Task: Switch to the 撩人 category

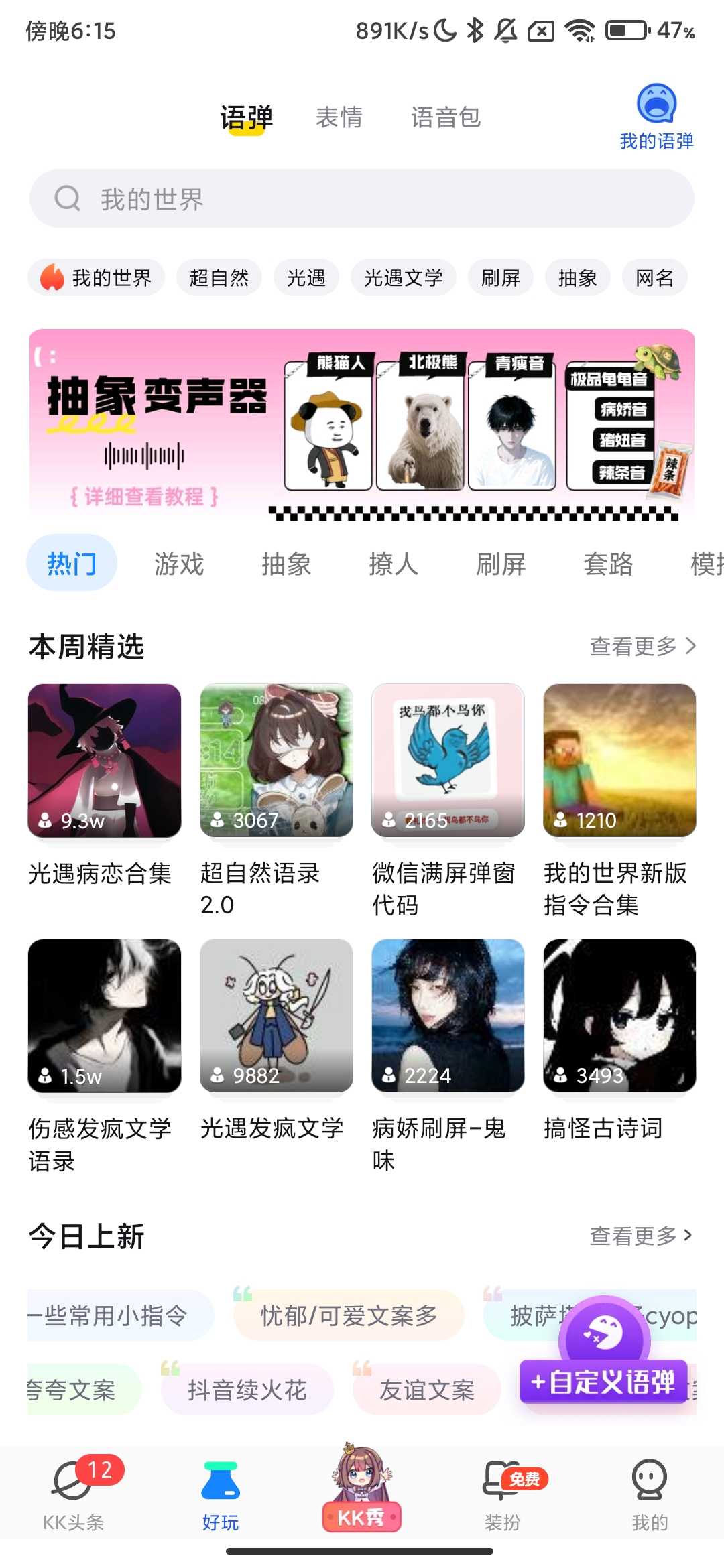Action: coord(394,564)
